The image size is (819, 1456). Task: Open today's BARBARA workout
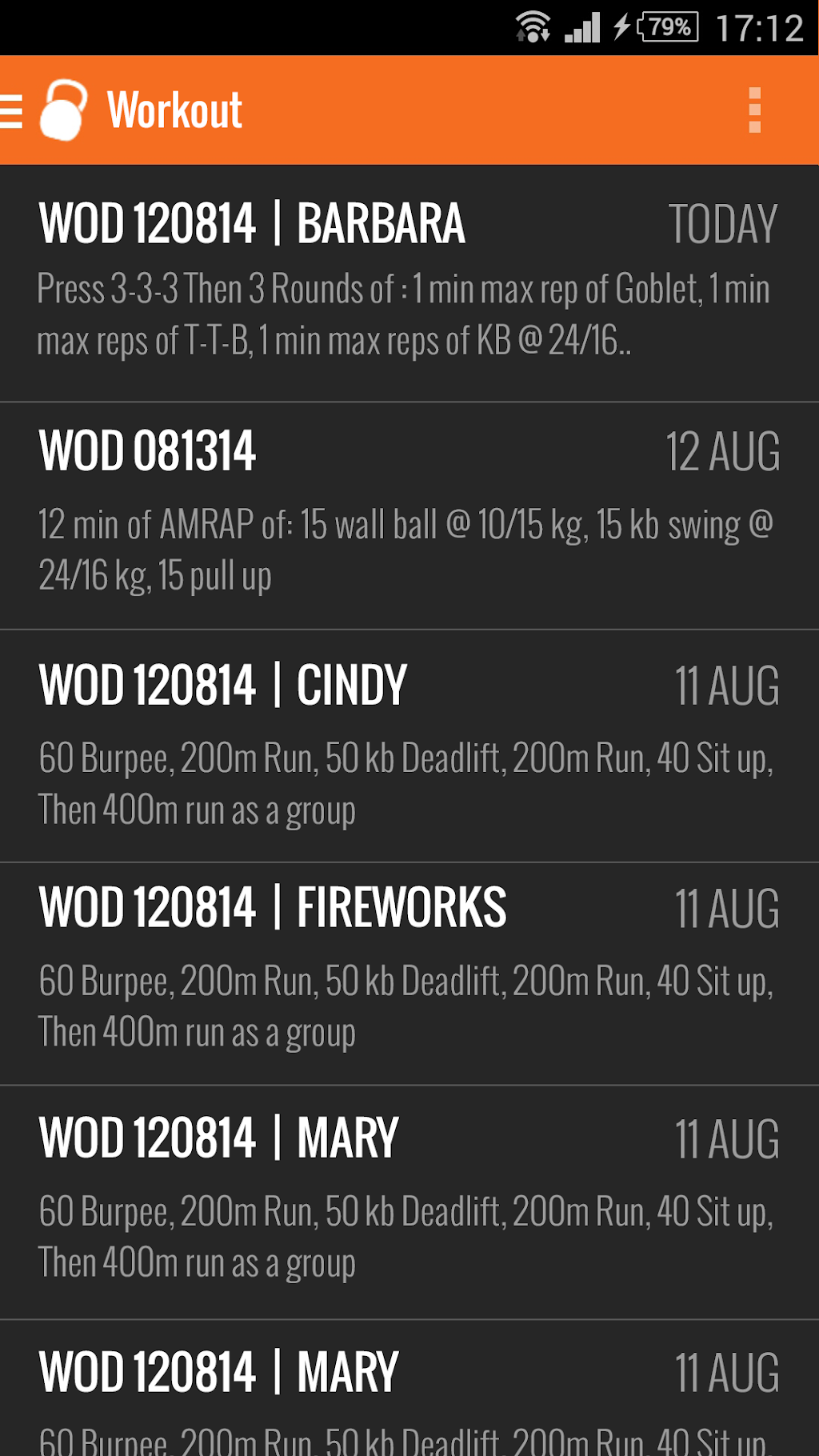[x=408, y=282]
